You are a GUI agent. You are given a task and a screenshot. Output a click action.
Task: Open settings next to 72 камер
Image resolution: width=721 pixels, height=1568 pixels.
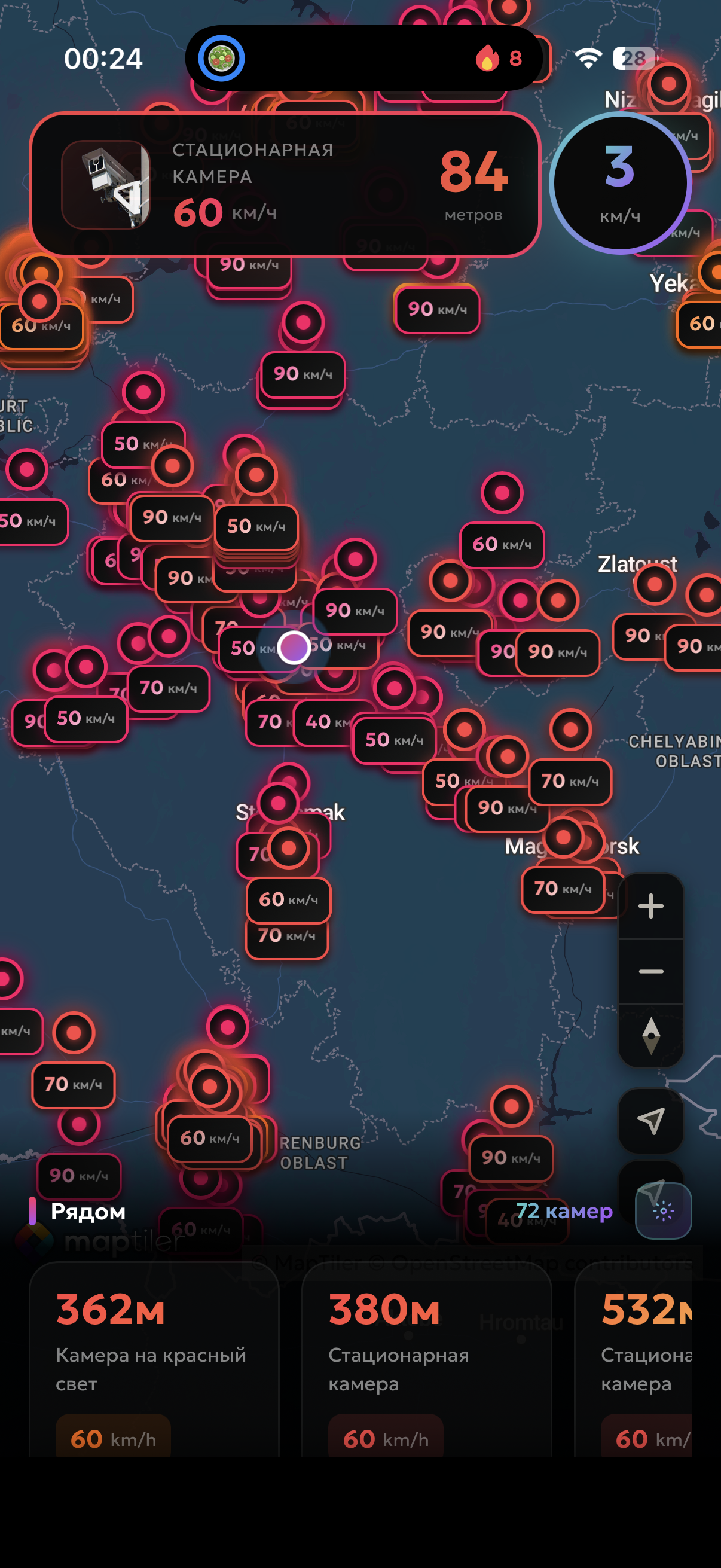click(x=662, y=1211)
